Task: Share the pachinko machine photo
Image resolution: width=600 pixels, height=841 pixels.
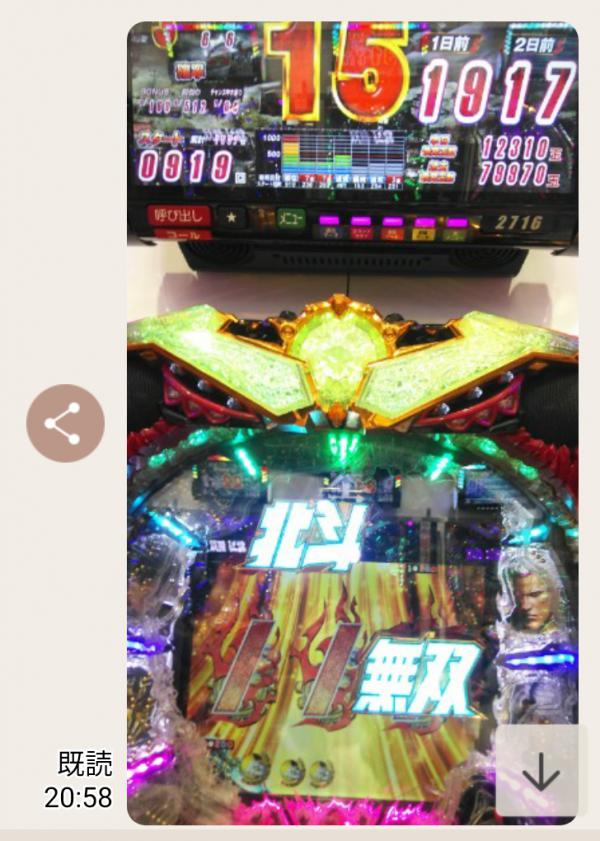Action: 65,423
